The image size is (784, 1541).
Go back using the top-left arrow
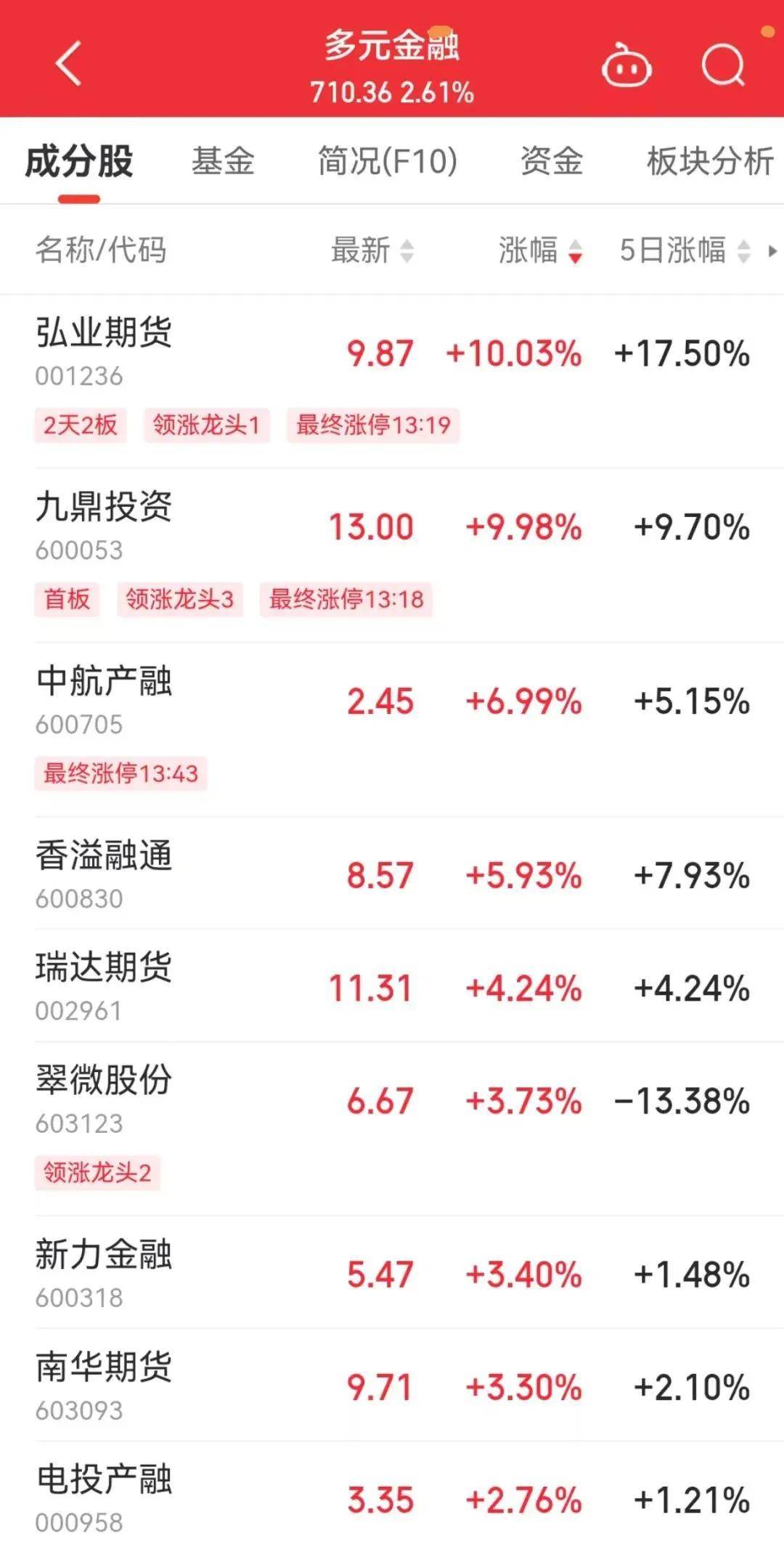tap(68, 64)
